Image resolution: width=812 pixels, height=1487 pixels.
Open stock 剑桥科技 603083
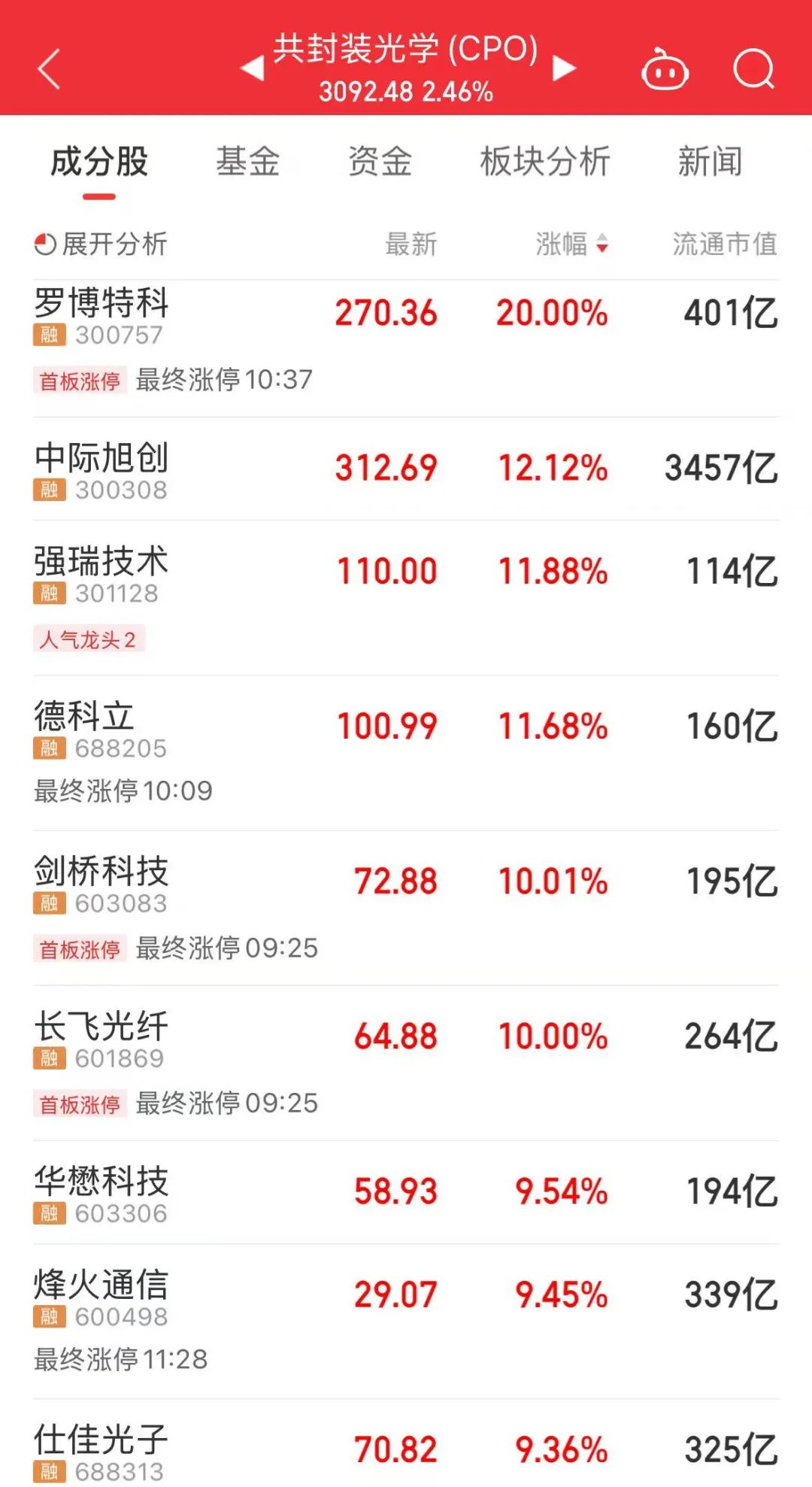[x=406, y=908]
